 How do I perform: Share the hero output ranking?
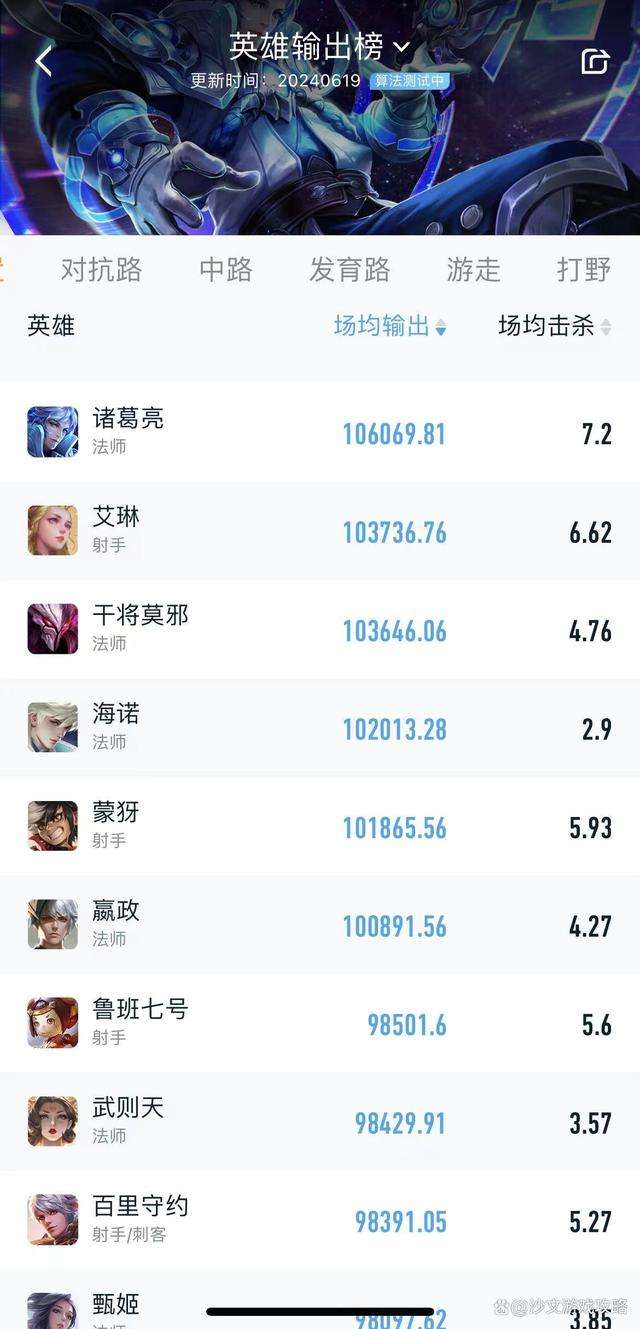pyautogui.click(x=595, y=61)
